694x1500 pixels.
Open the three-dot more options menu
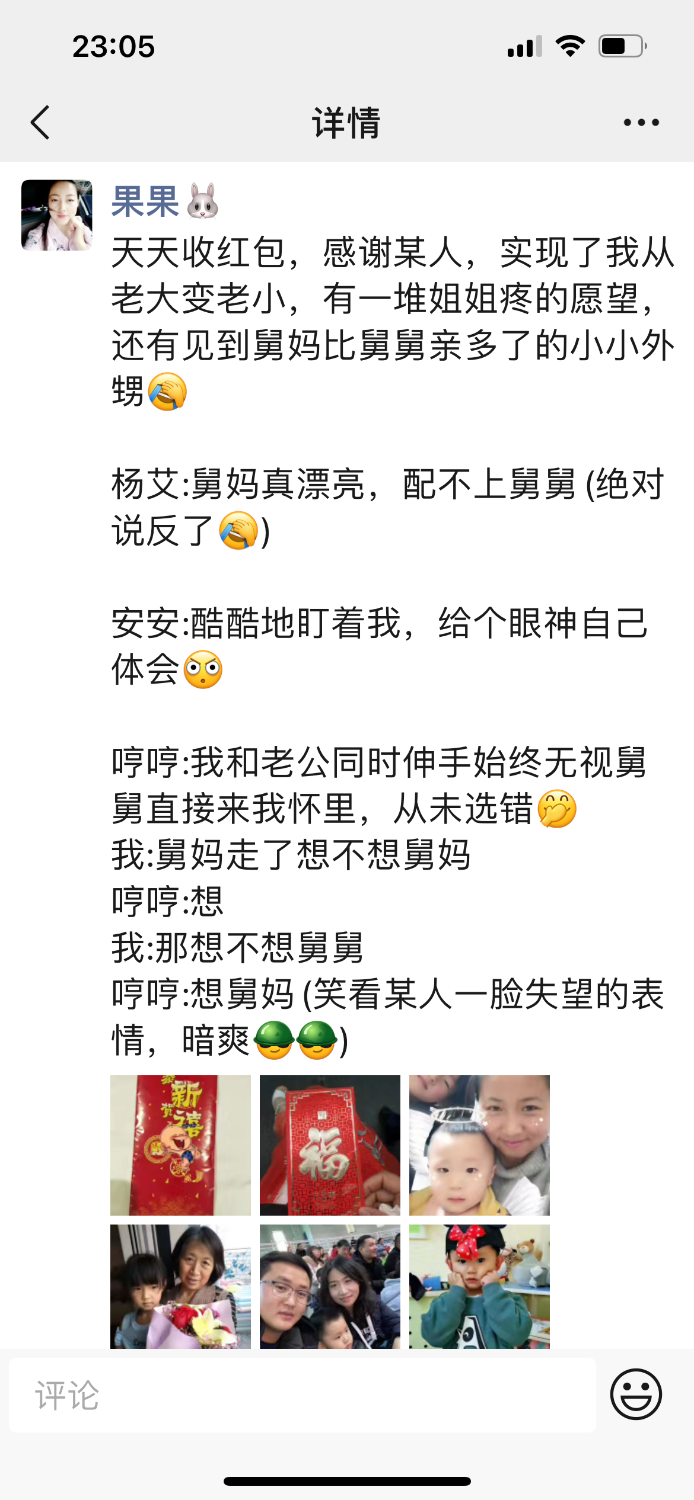pos(641,123)
